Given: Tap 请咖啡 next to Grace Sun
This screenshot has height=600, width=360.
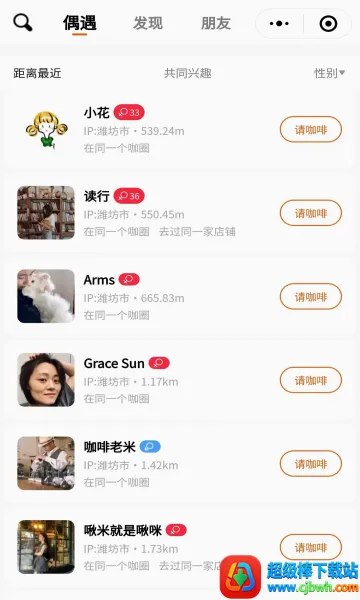Looking at the screenshot, I should 311,380.
